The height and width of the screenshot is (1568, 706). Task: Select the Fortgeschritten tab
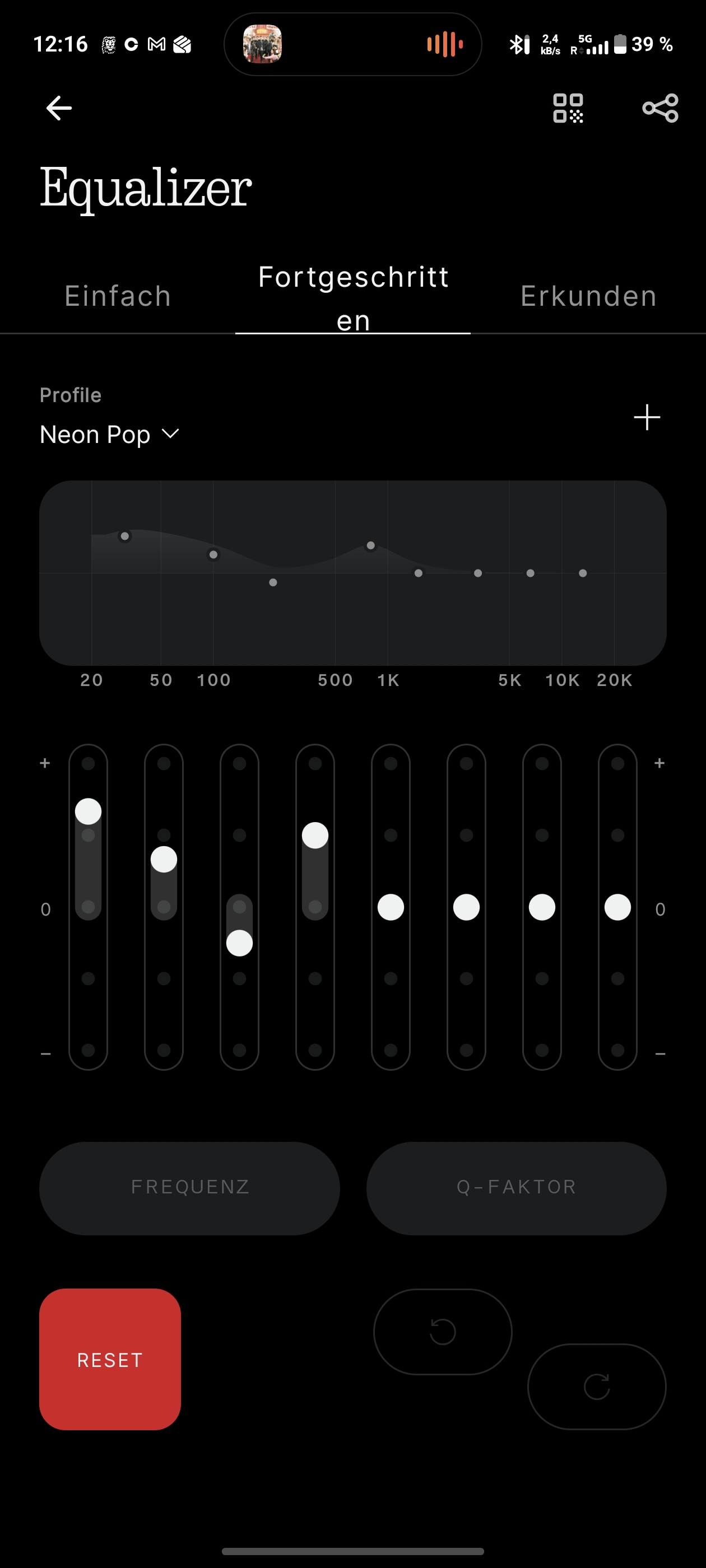[x=354, y=298]
